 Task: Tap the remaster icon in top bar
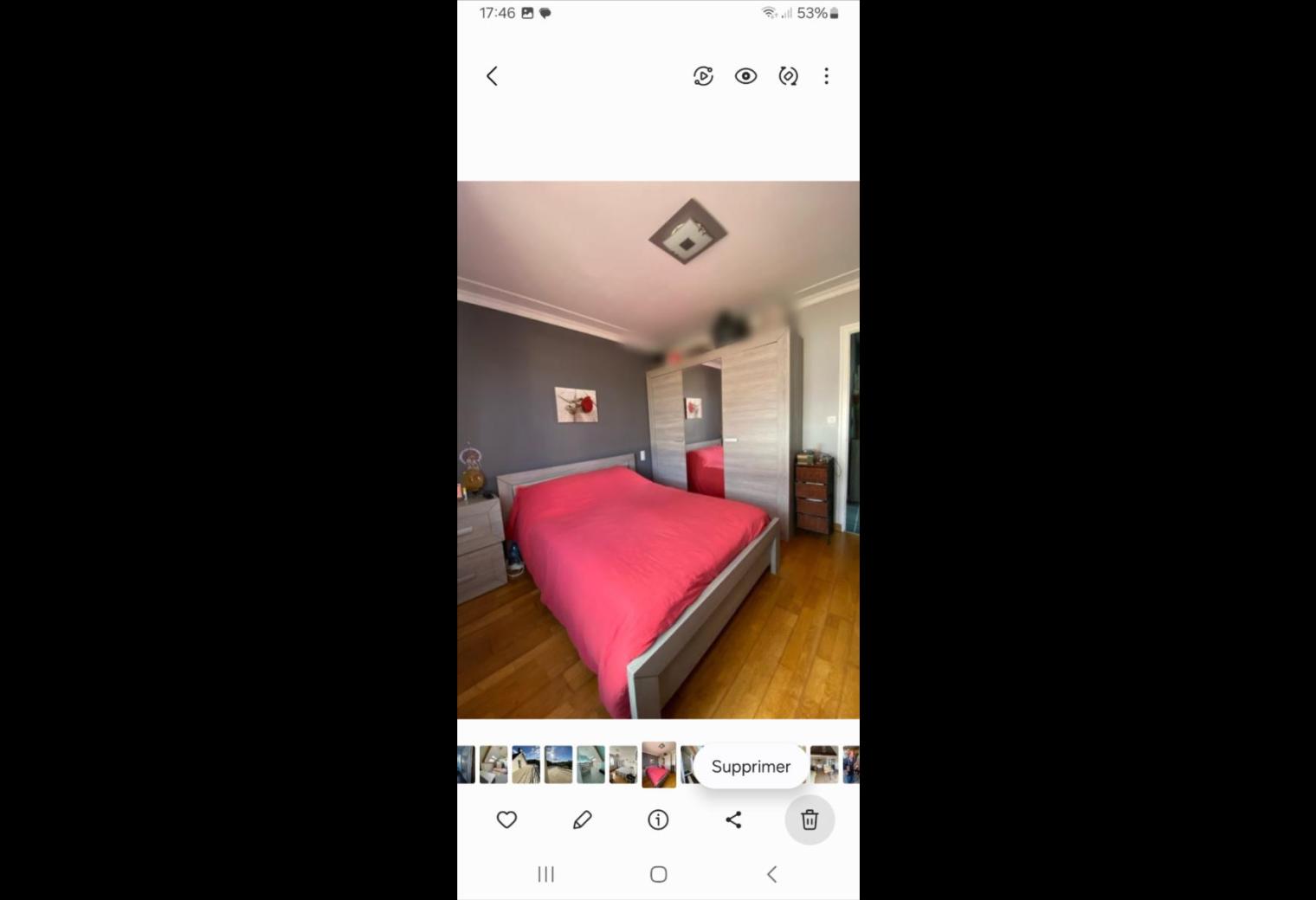pos(788,76)
